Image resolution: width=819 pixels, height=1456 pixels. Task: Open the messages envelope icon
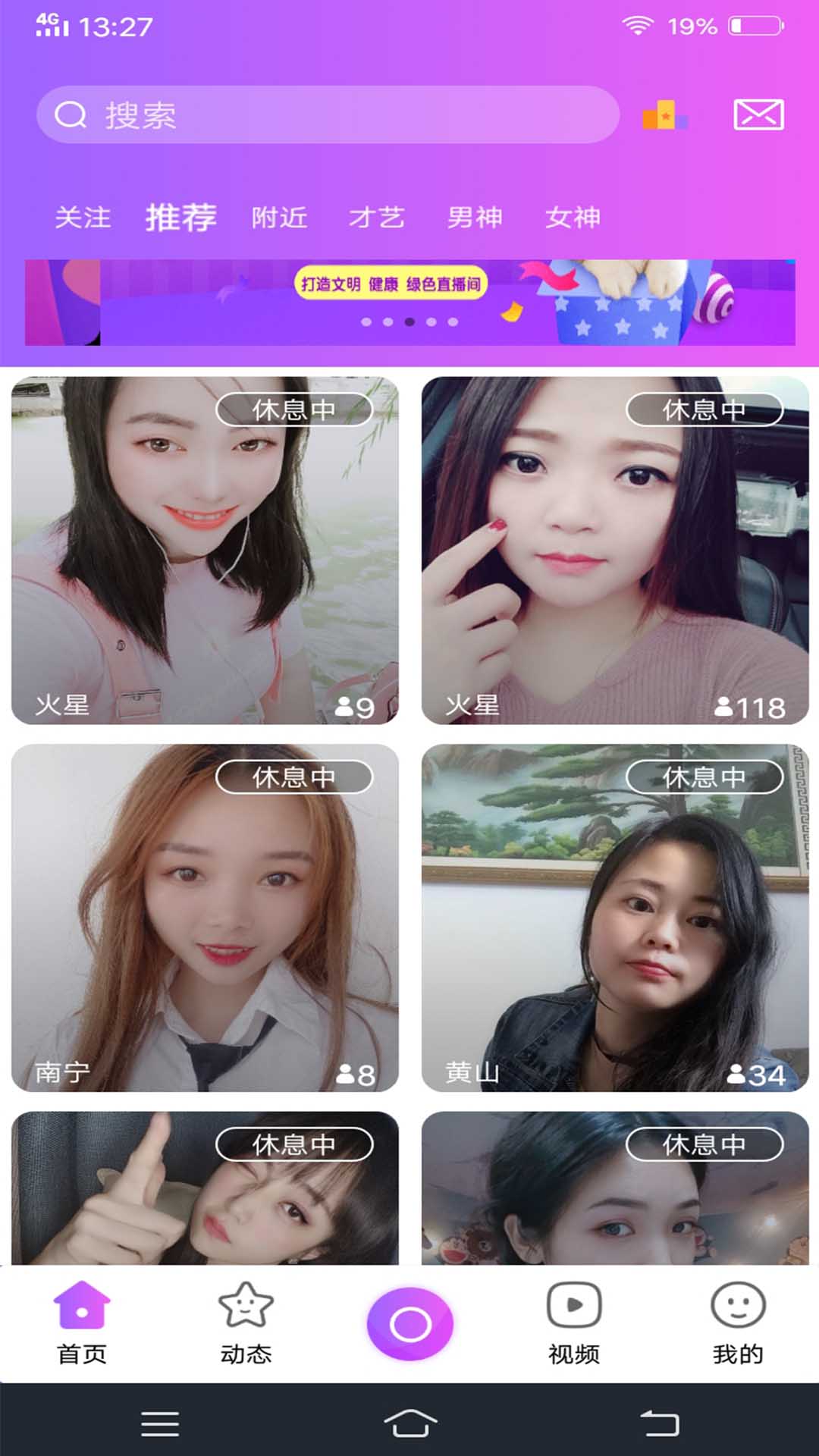coord(758,115)
